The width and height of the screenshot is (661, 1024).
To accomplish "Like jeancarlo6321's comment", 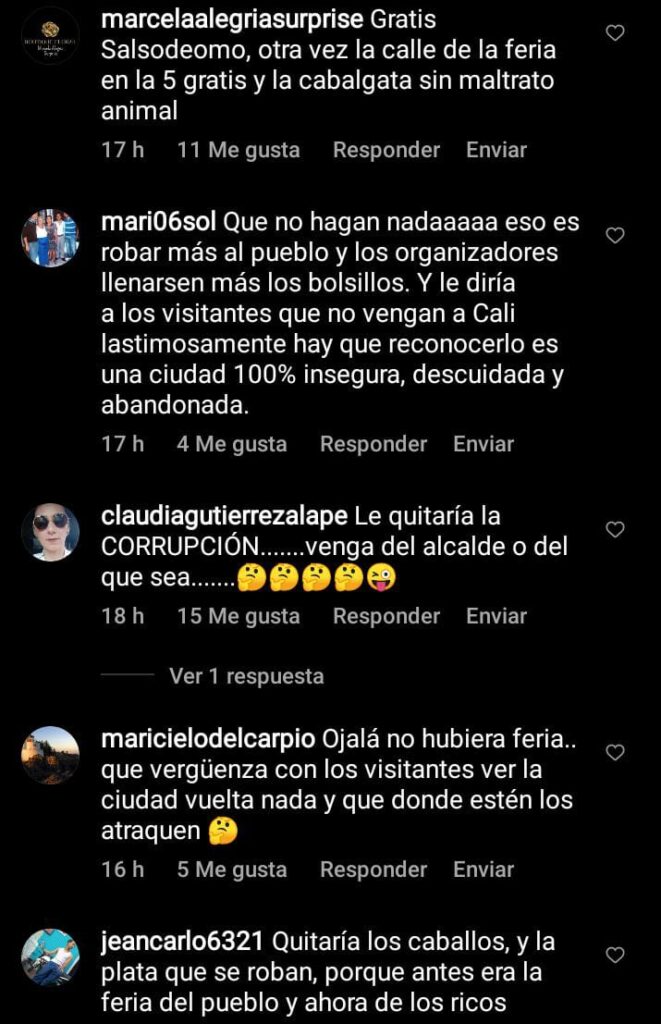I will [616, 955].
